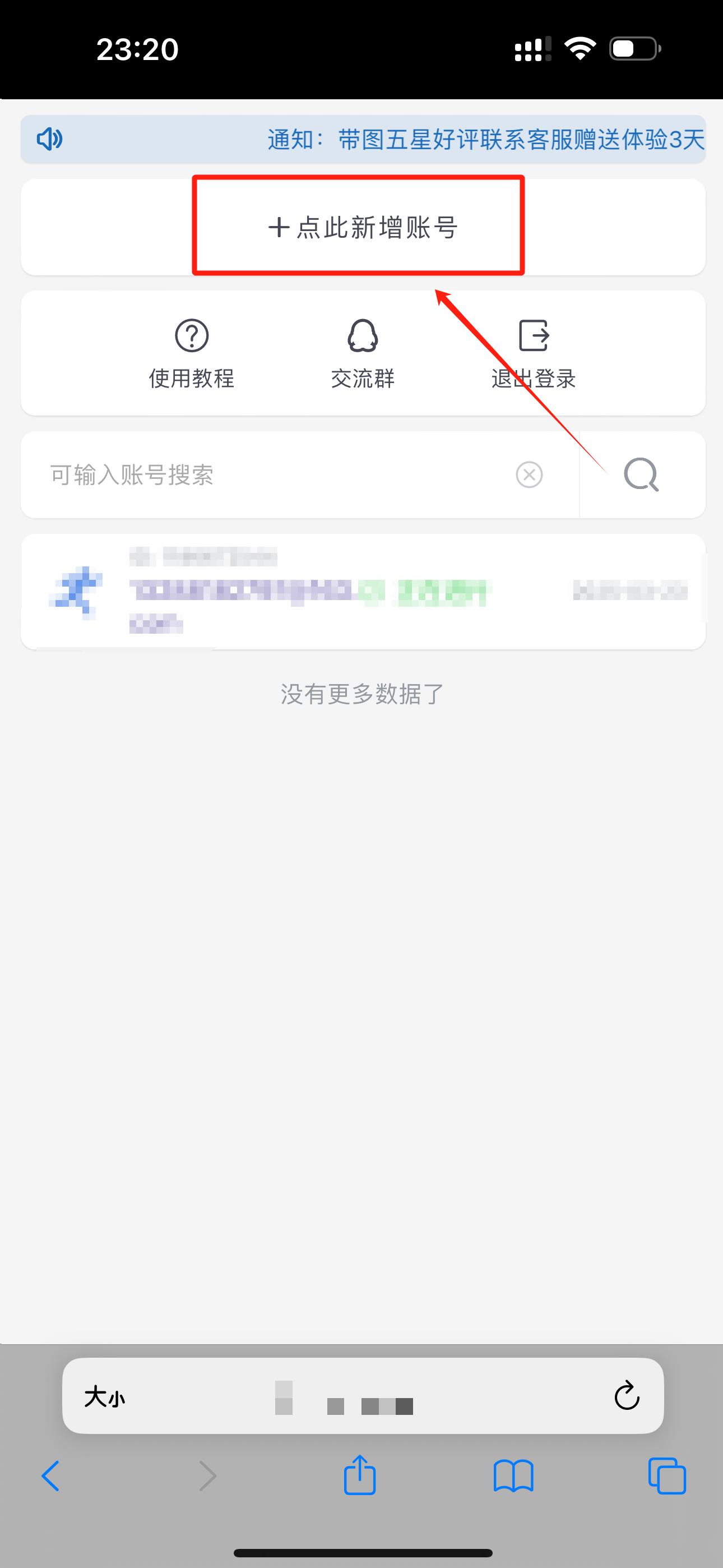The image size is (723, 1568).
Task: Open Safari bookmarks with the book icon
Action: (513, 1475)
